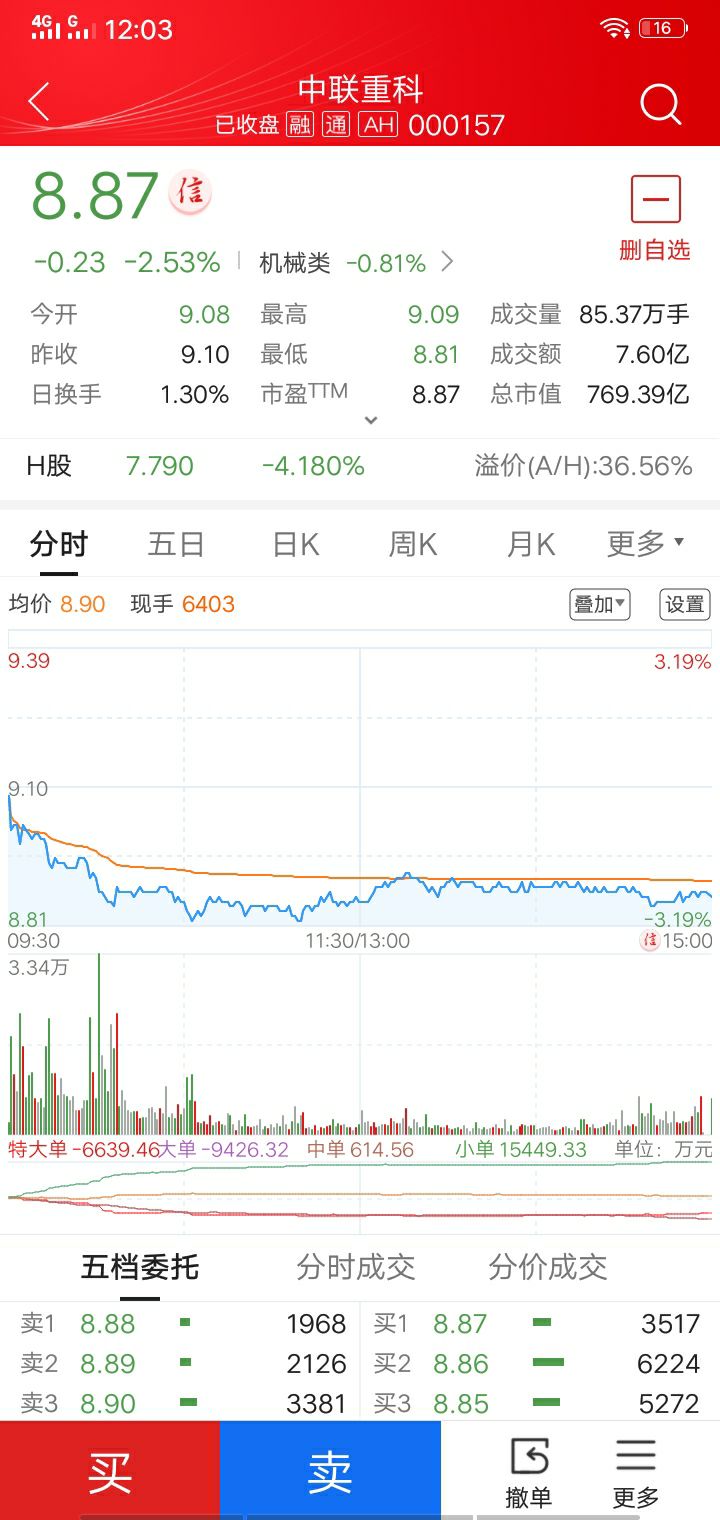Switch to the 五日 chart tab
The width and height of the screenshot is (720, 1520).
pos(176,545)
